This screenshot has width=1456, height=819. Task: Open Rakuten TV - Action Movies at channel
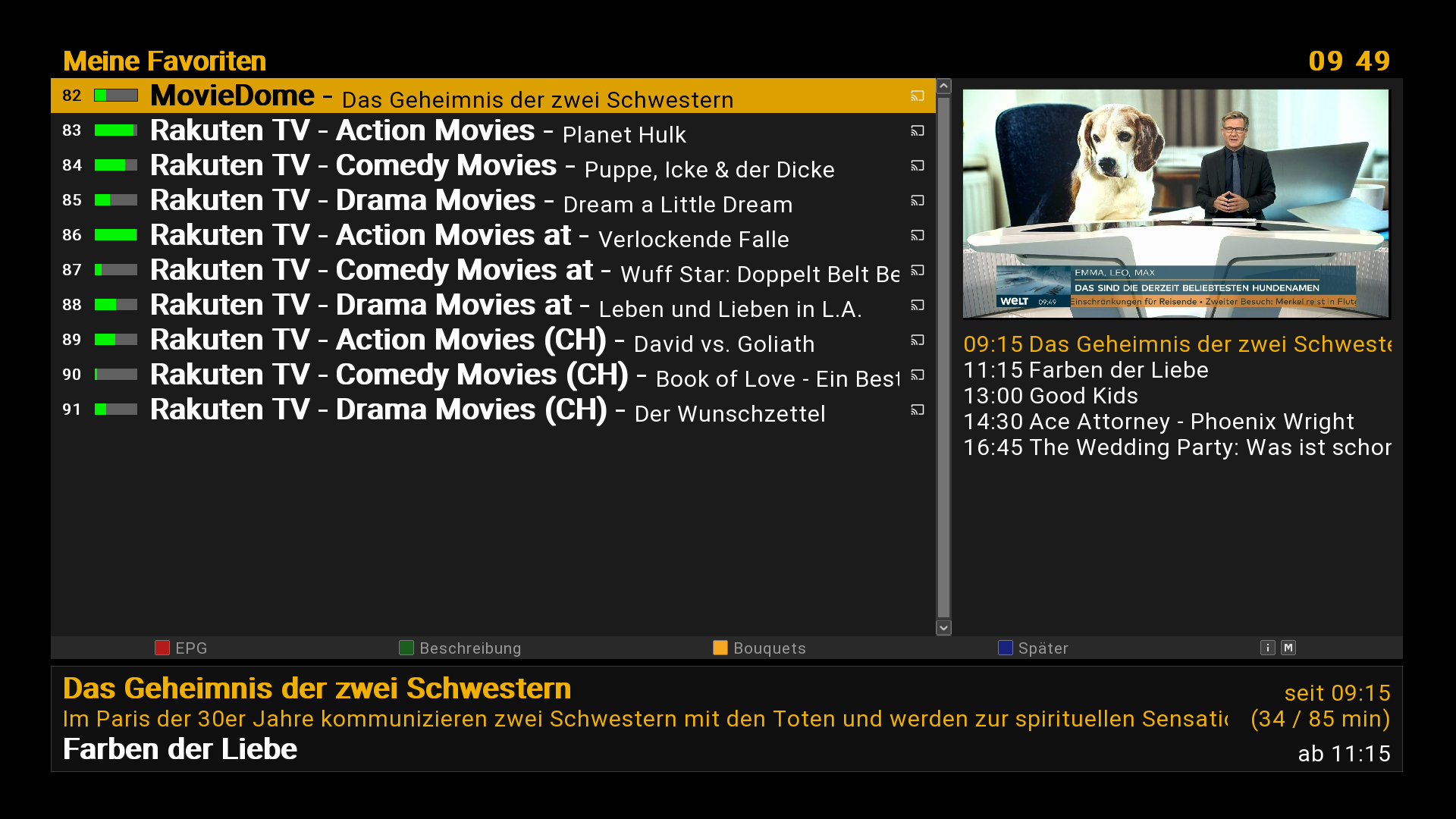(493, 236)
